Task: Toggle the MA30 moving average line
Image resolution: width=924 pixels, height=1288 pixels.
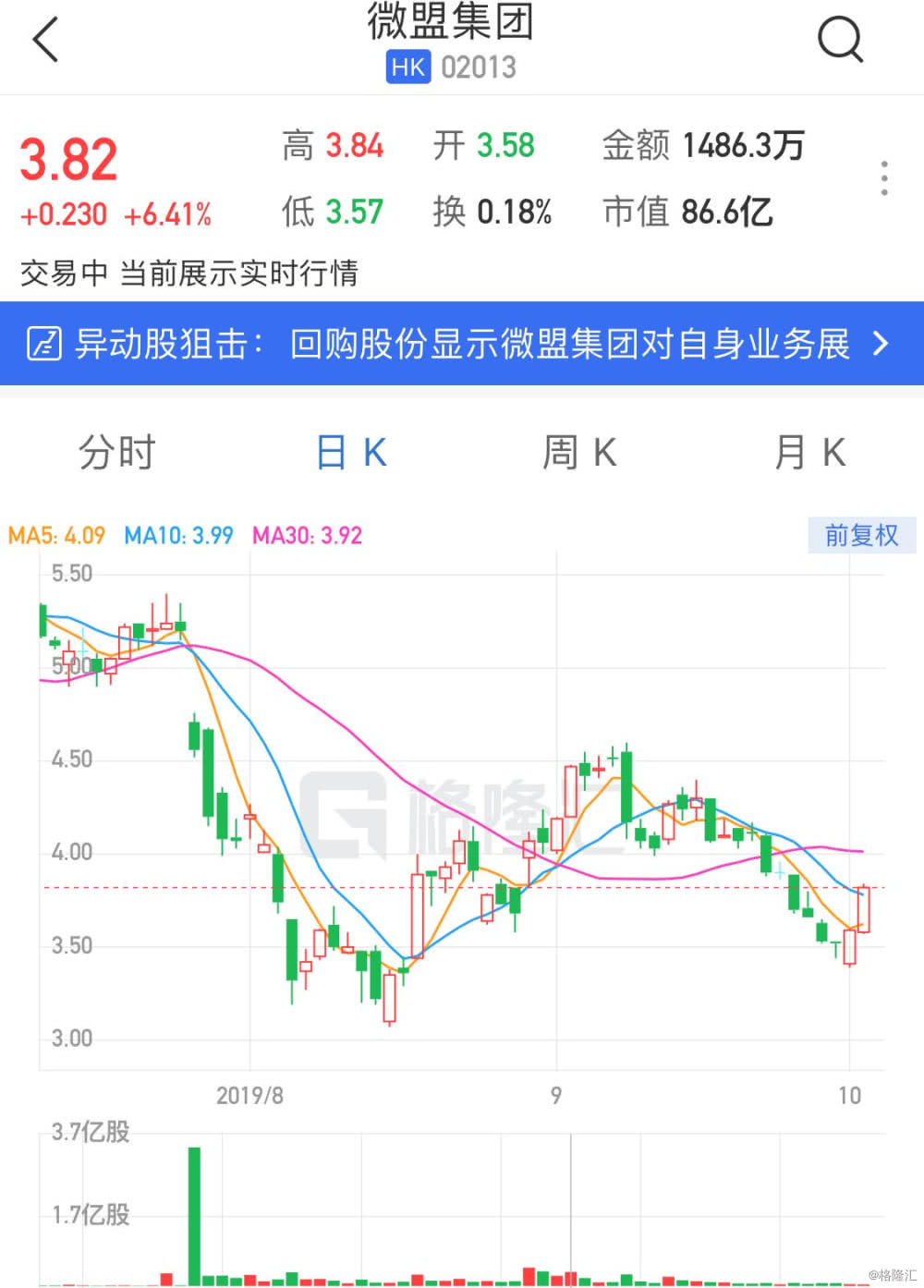Action: (x=308, y=535)
